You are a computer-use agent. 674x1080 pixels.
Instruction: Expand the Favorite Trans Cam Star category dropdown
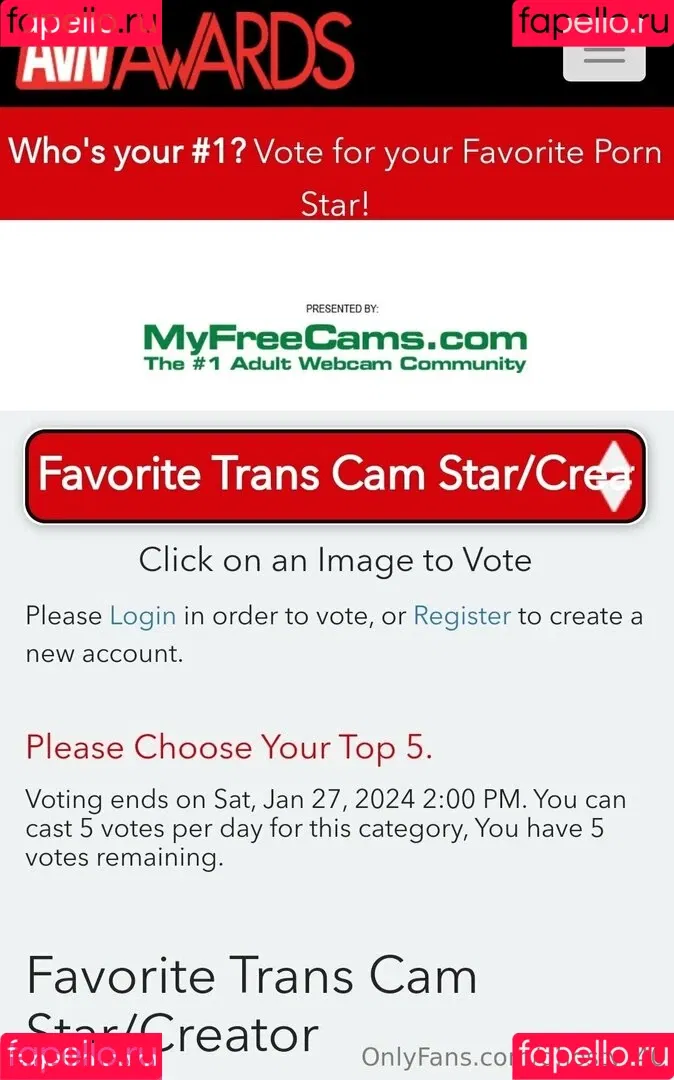point(336,476)
